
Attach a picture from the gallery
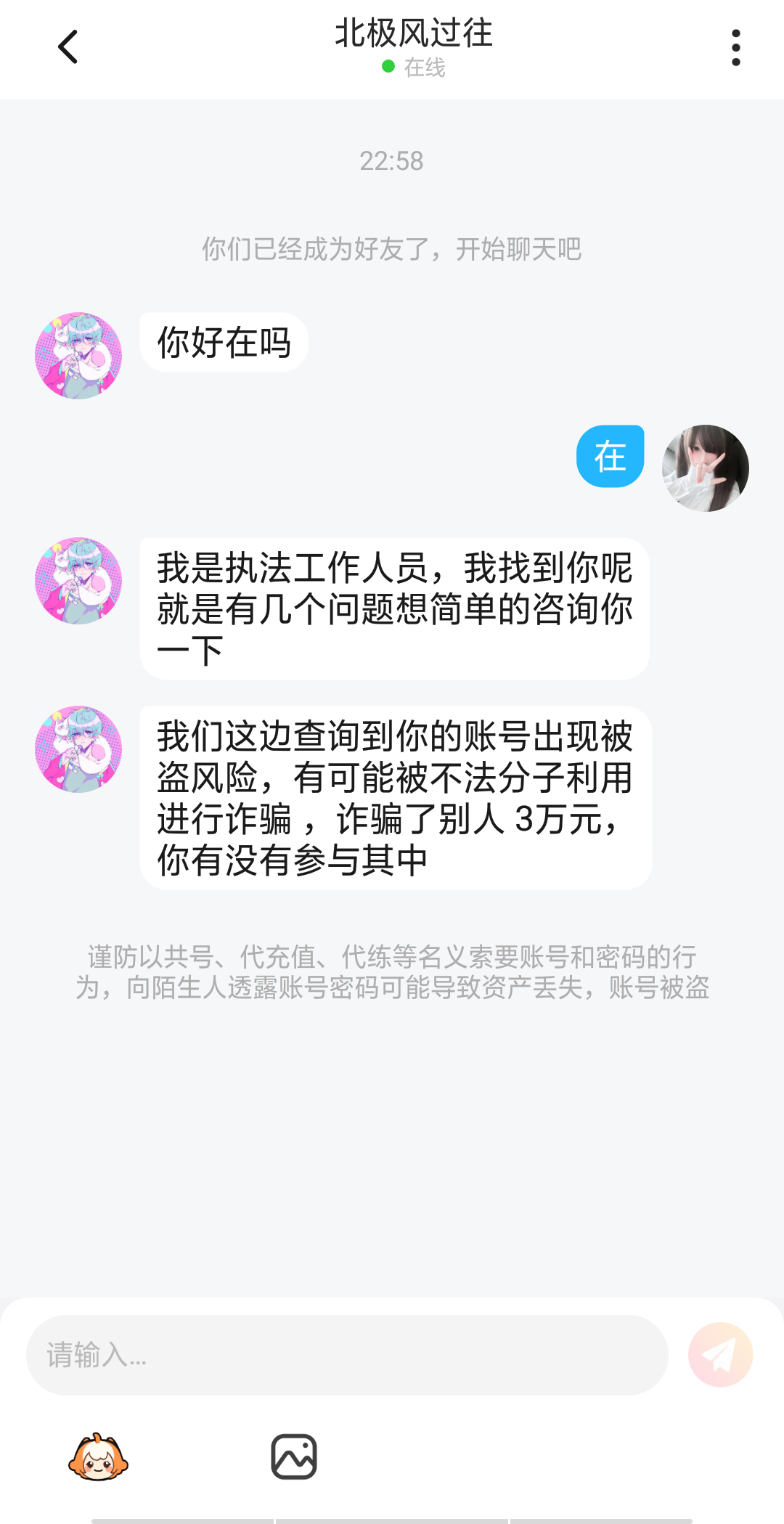294,1456
